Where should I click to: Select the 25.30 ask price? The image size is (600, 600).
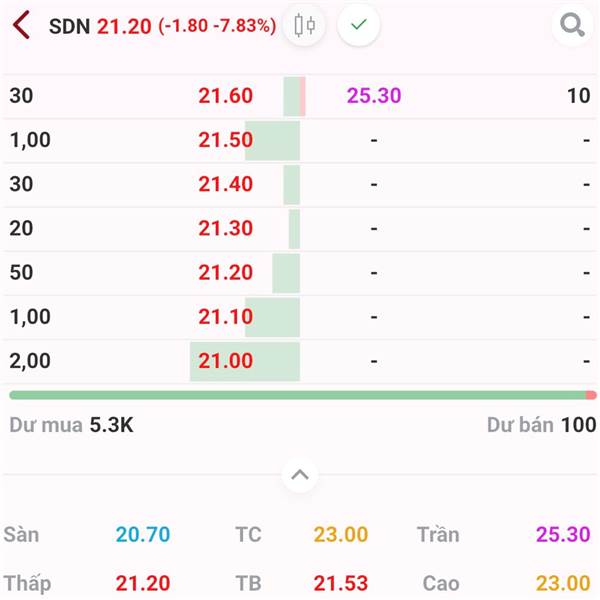click(374, 96)
